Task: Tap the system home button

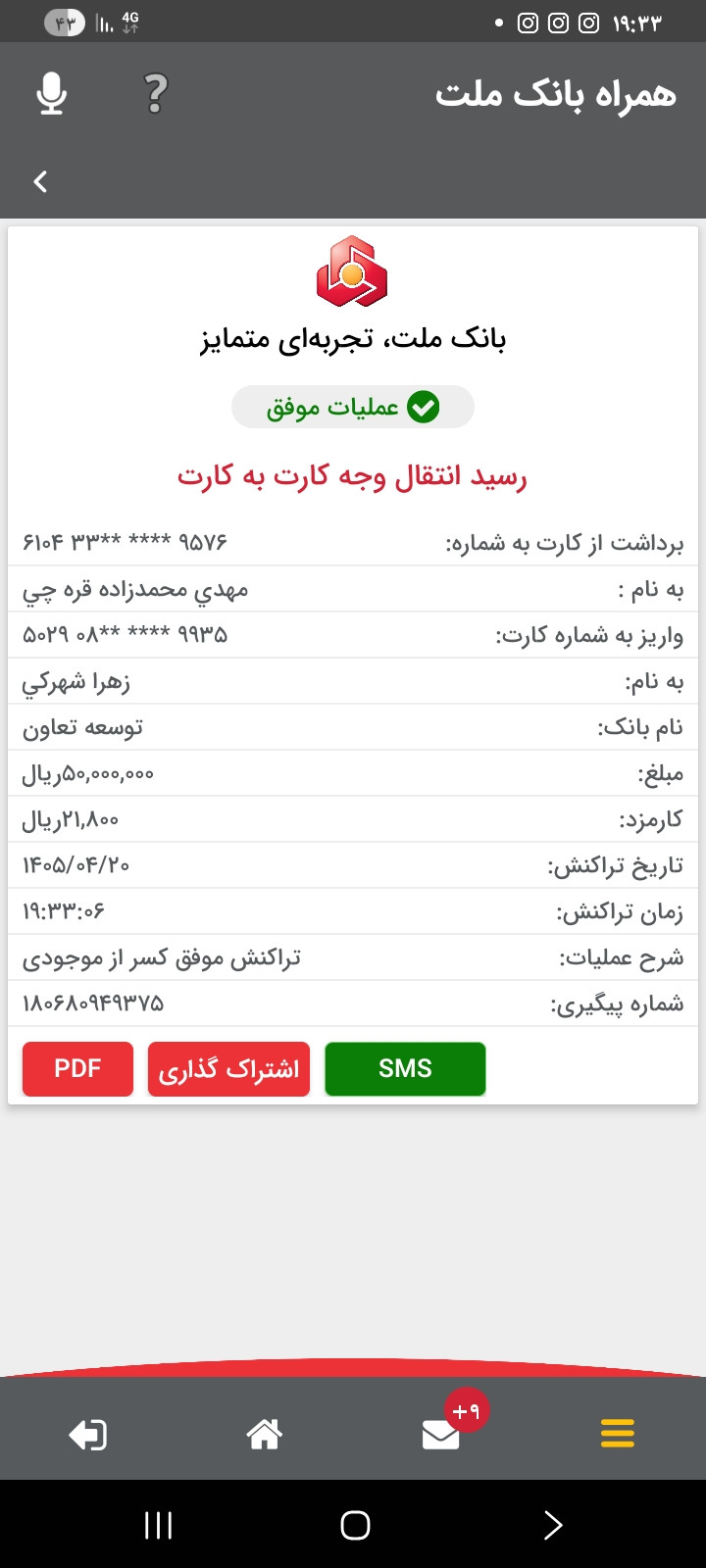Action: pos(355,1525)
